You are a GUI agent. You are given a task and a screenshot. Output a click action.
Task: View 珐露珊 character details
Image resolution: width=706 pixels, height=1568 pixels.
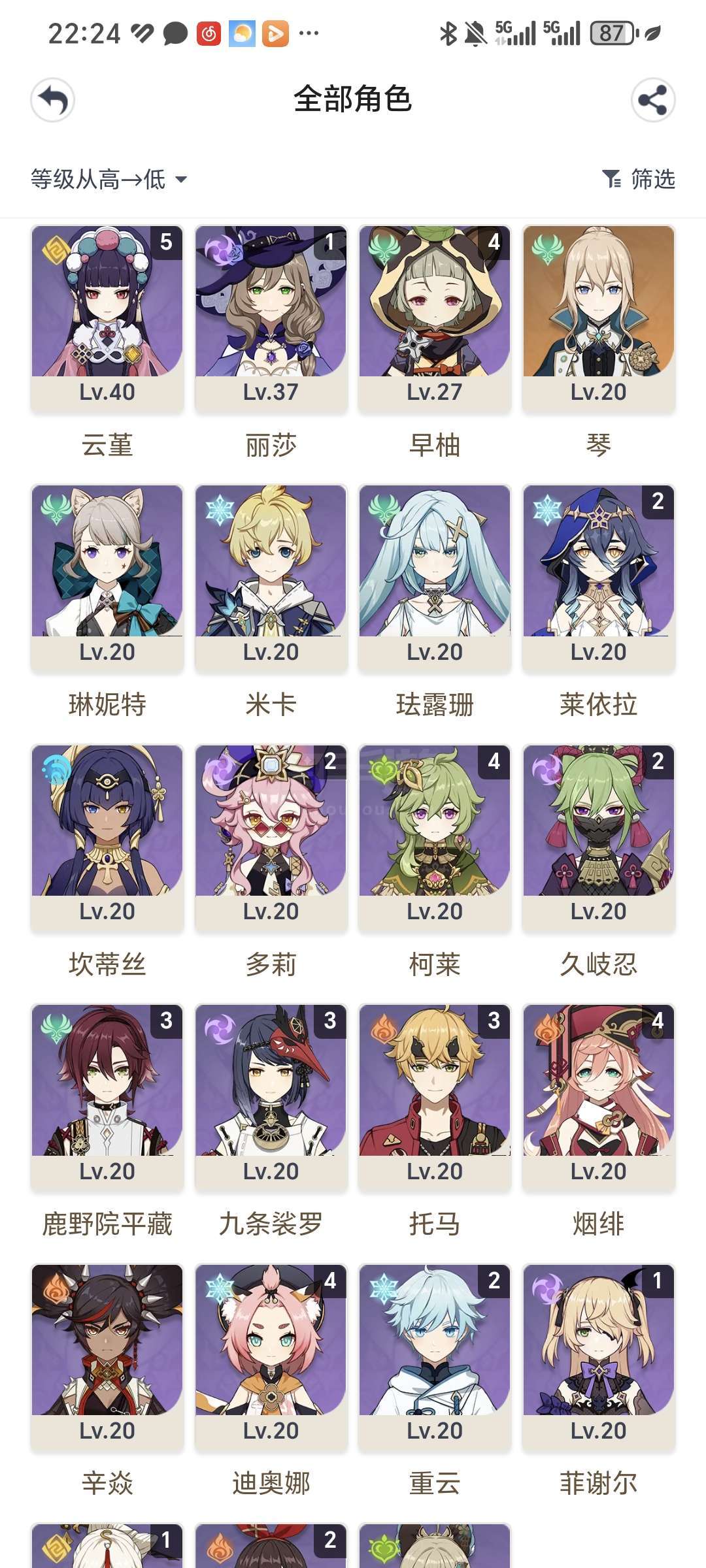(435, 578)
